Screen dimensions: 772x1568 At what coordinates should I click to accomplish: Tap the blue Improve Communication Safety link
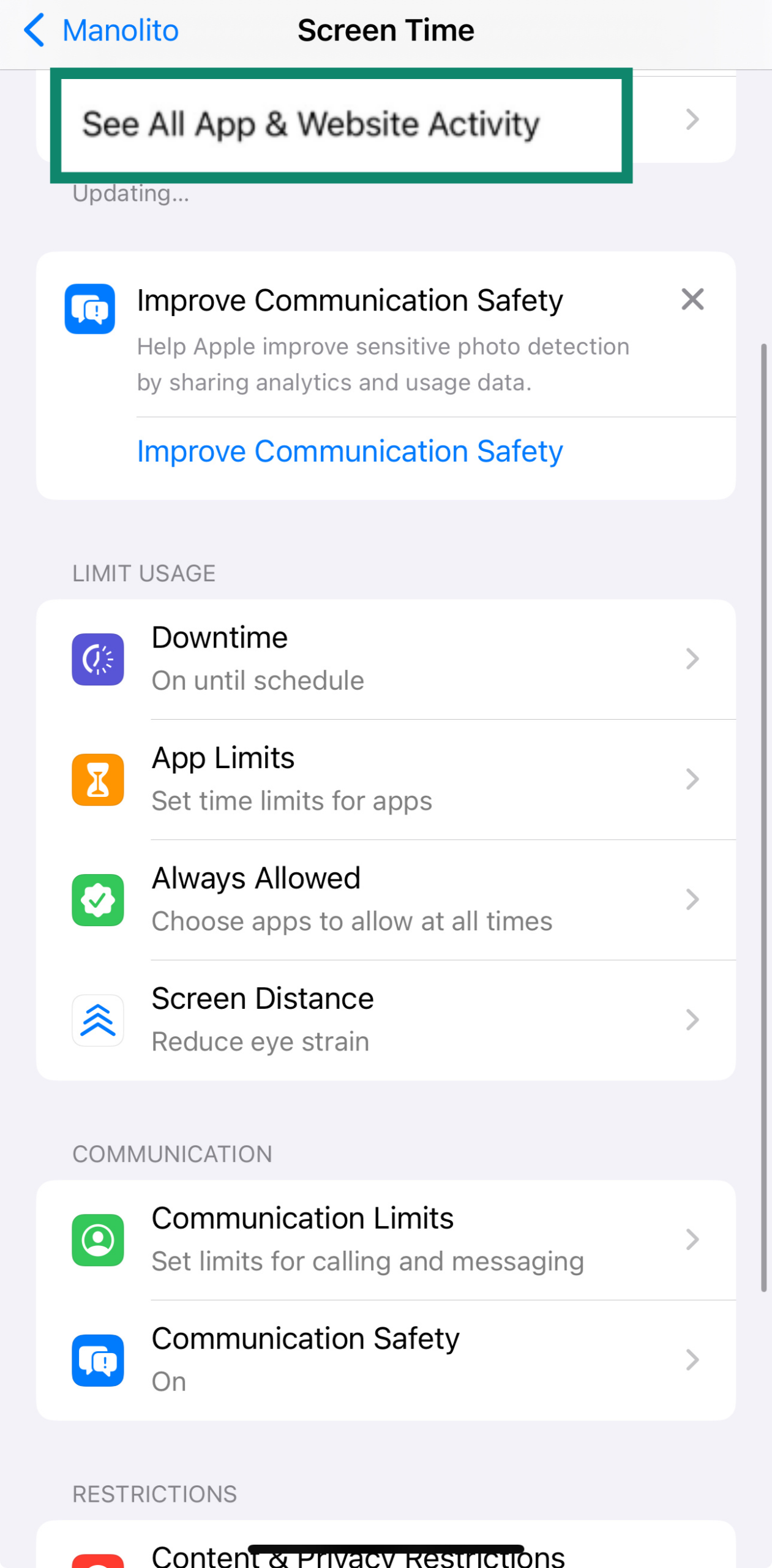click(350, 451)
